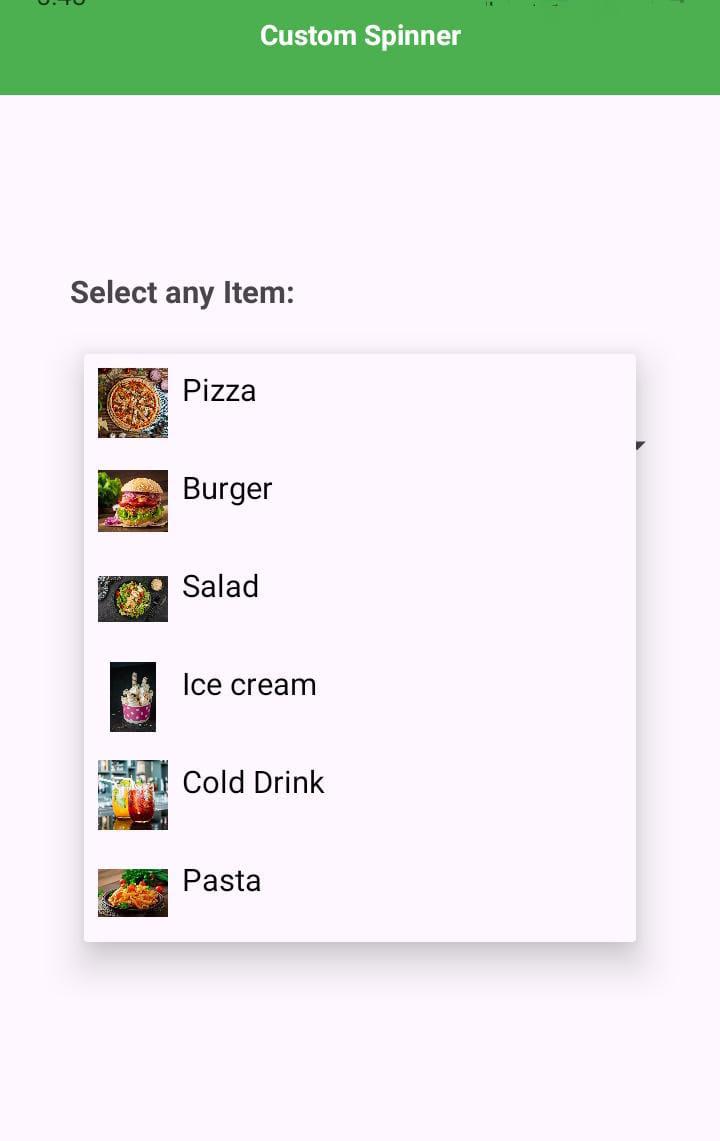Pick Salad from the spinner items
This screenshot has height=1141, width=720.
click(220, 587)
